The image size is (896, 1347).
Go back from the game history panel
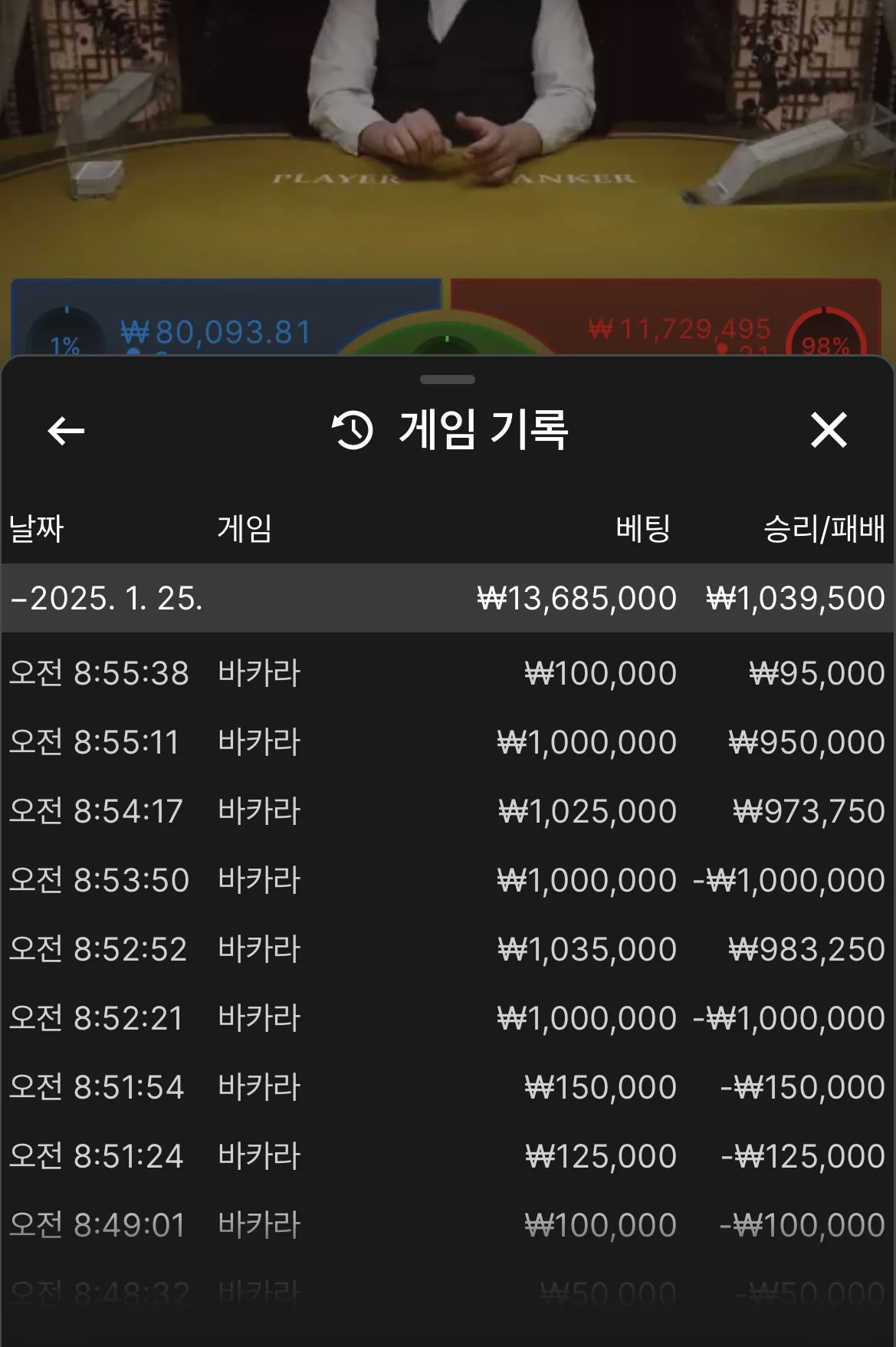click(x=66, y=430)
